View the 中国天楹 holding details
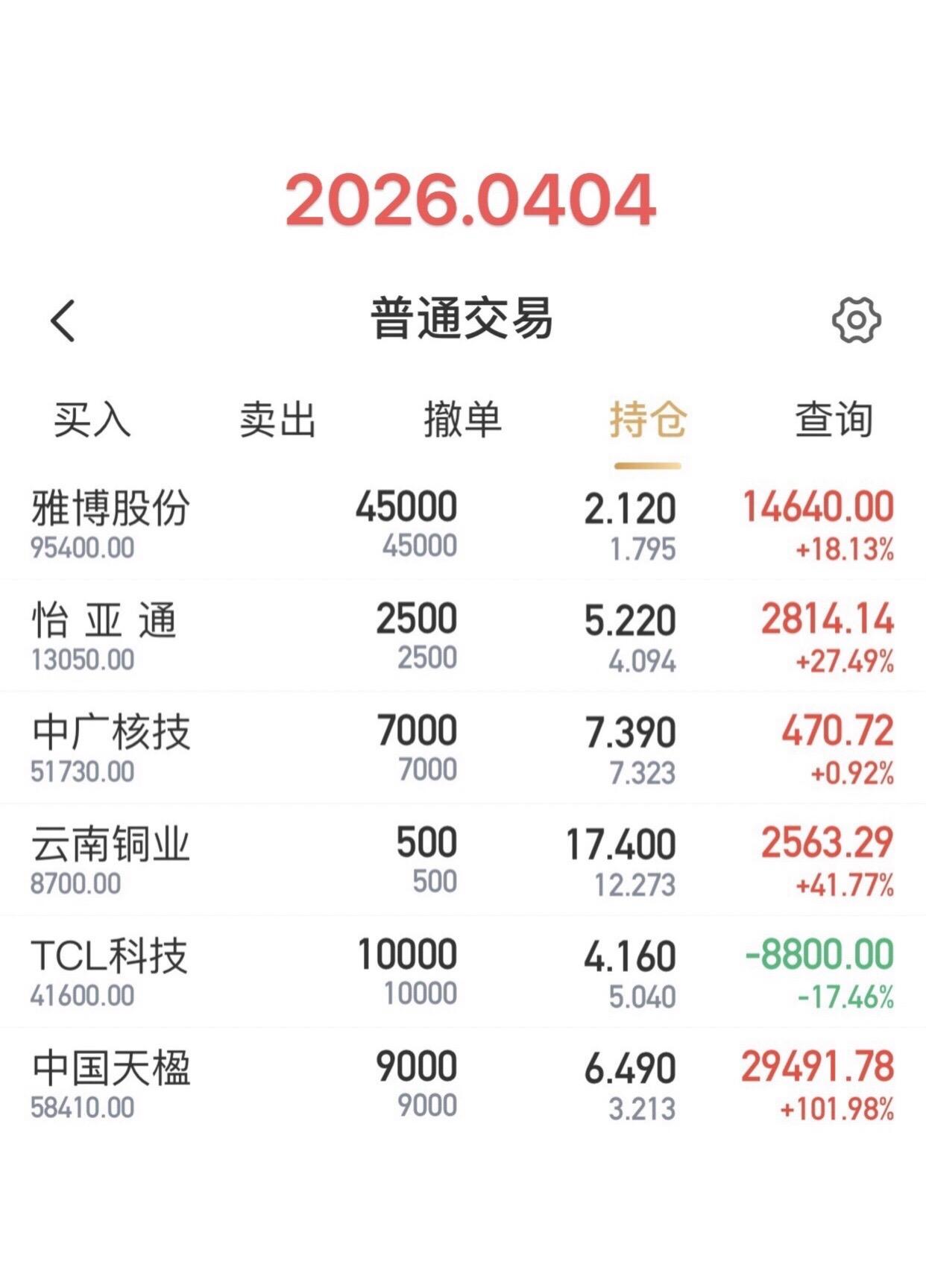 pyautogui.click(x=463, y=1084)
